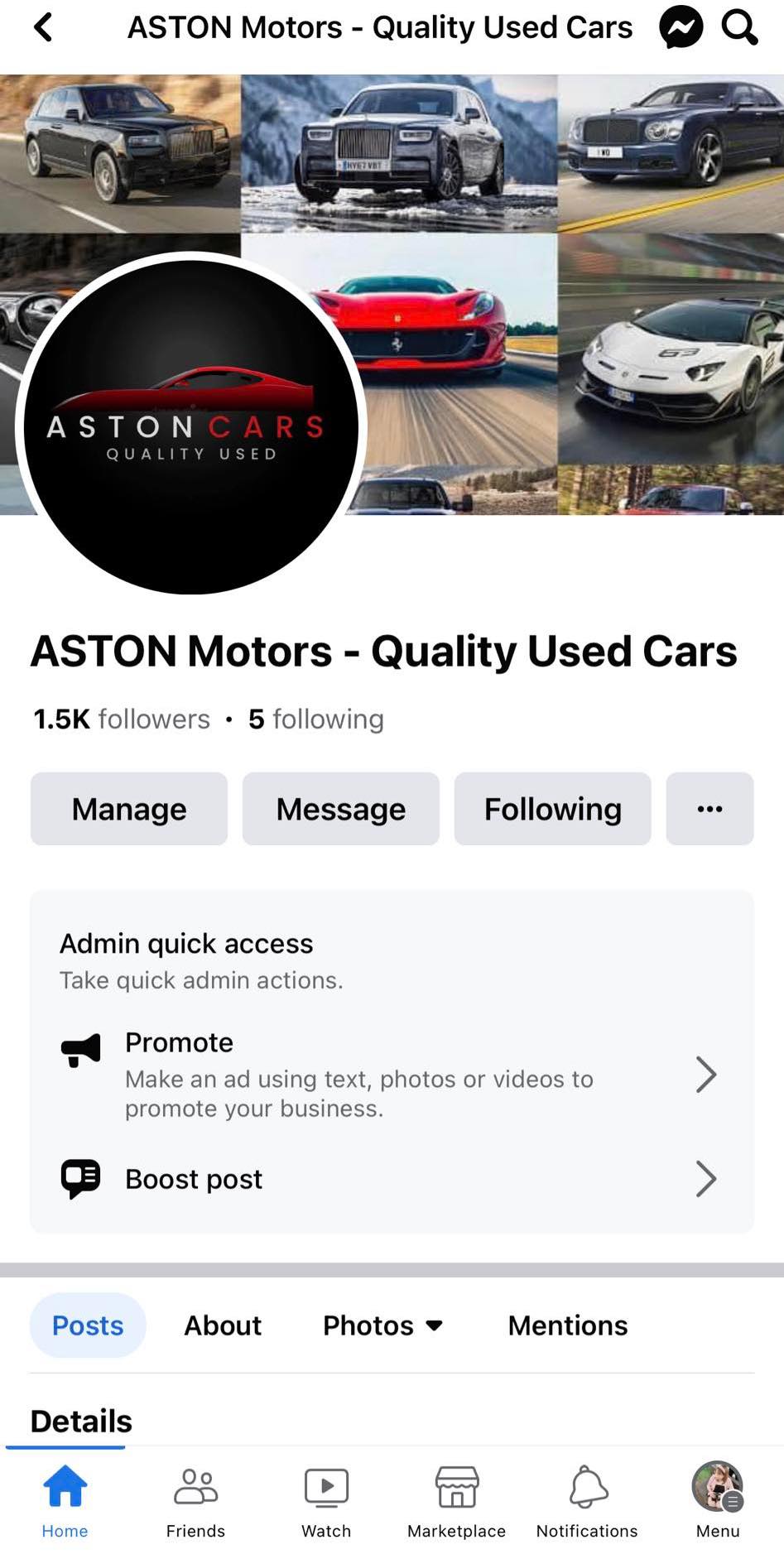Switch to the About tab
Image resolution: width=784 pixels, height=1554 pixels.
pyautogui.click(x=223, y=1325)
